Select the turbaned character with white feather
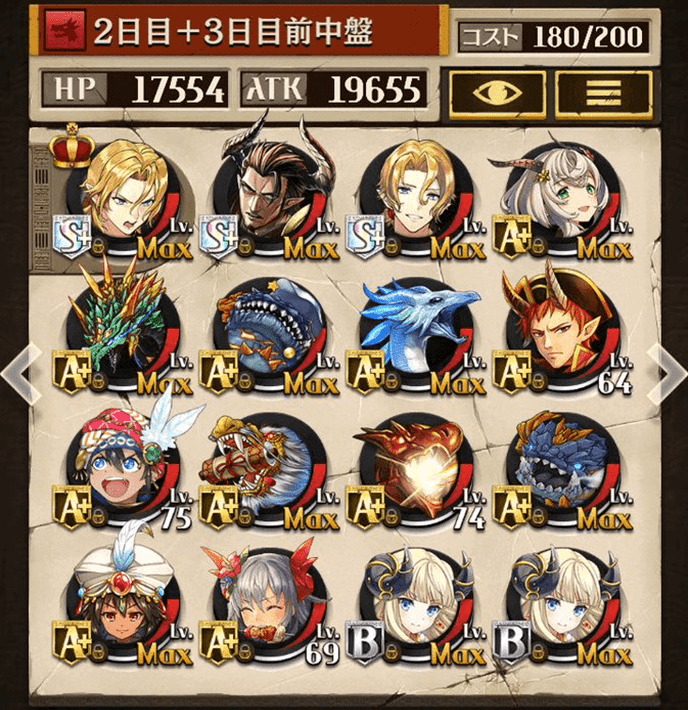The height and width of the screenshot is (710, 688). (x=125, y=605)
